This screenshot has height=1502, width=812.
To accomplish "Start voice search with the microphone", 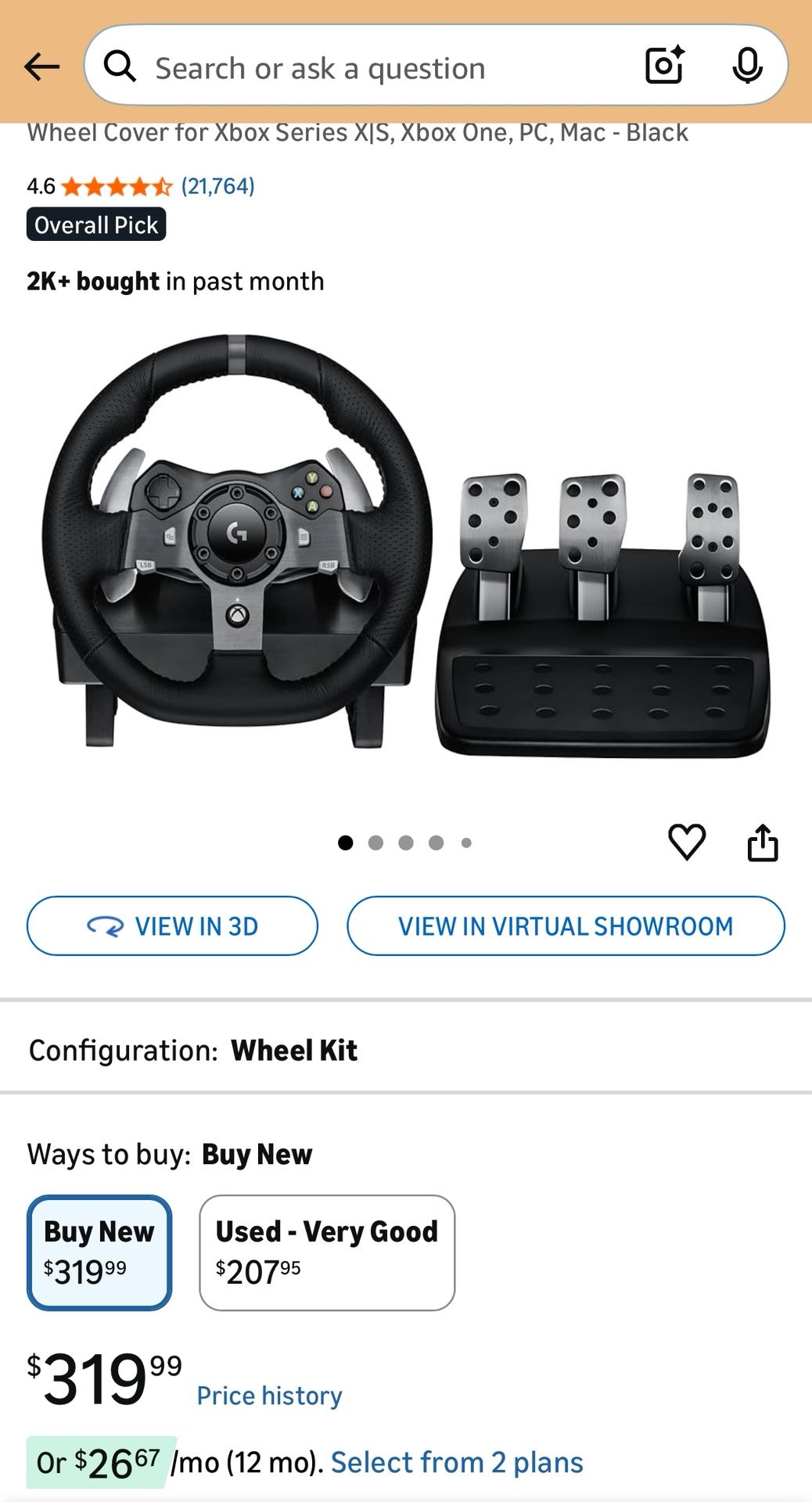I will point(747,66).
